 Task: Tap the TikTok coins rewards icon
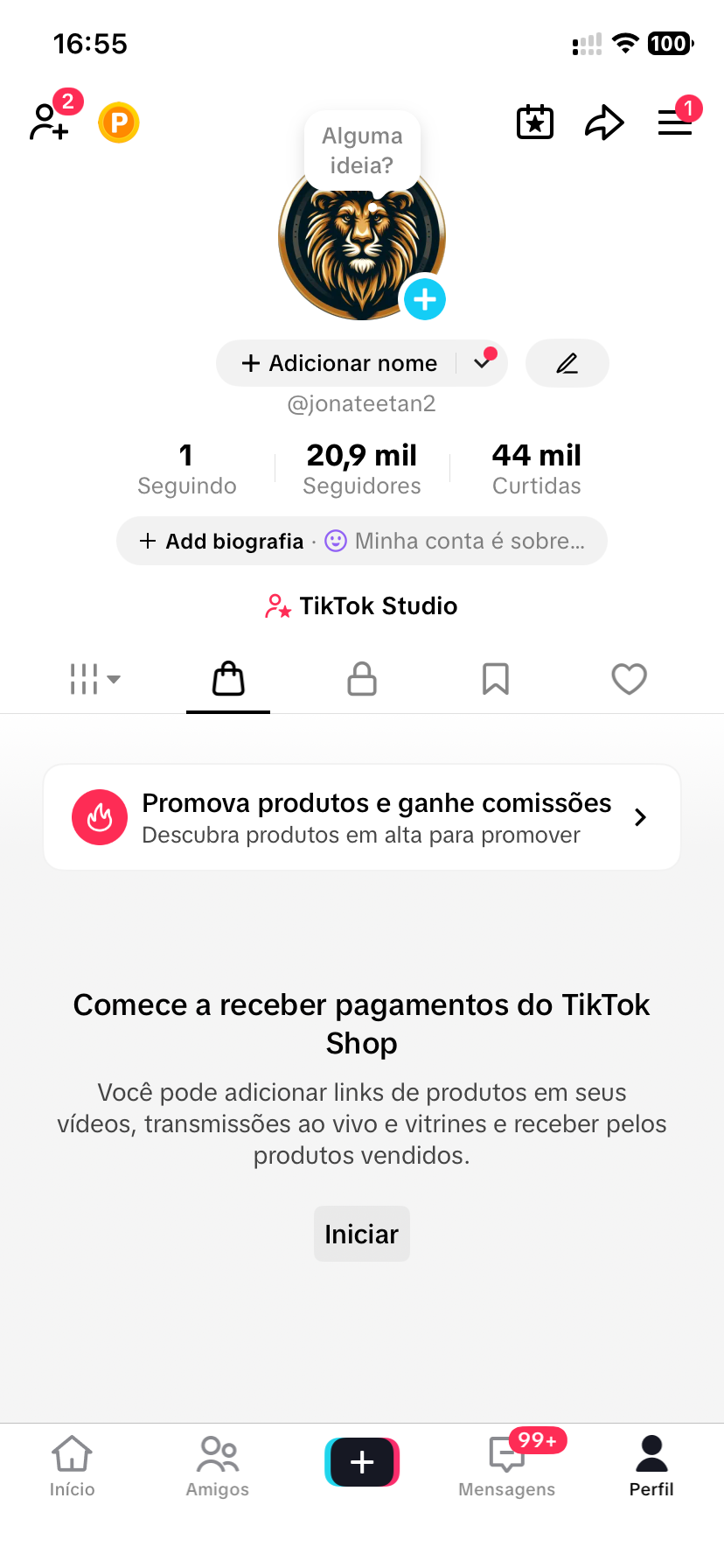pyautogui.click(x=118, y=122)
